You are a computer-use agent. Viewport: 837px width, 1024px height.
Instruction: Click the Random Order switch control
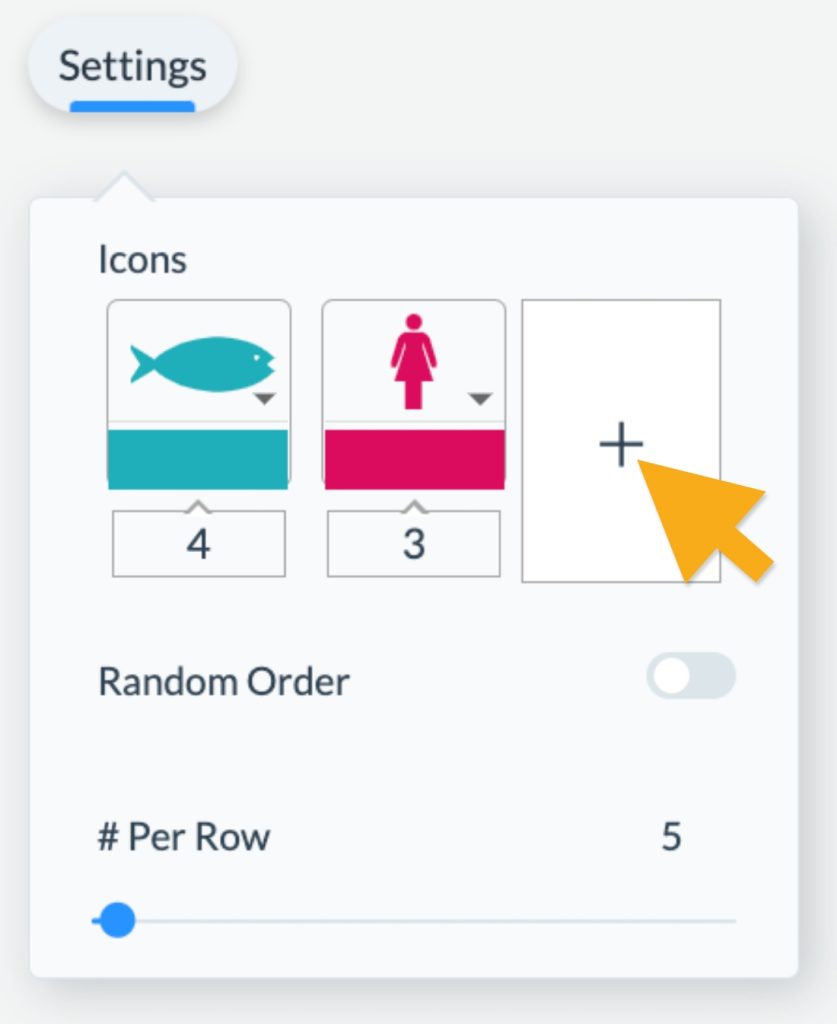(690, 677)
